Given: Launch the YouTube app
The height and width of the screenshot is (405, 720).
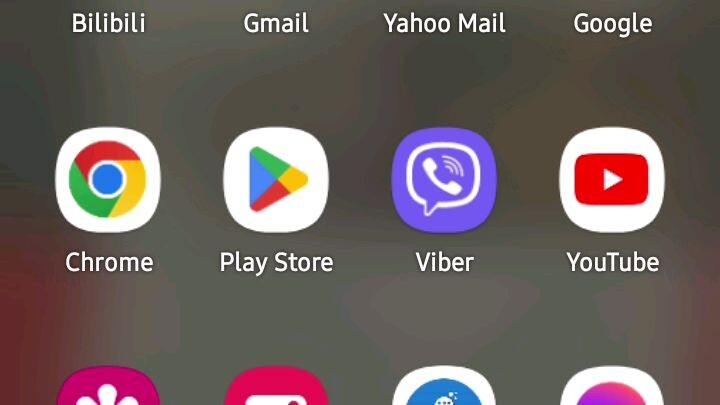Looking at the screenshot, I should click(612, 180).
